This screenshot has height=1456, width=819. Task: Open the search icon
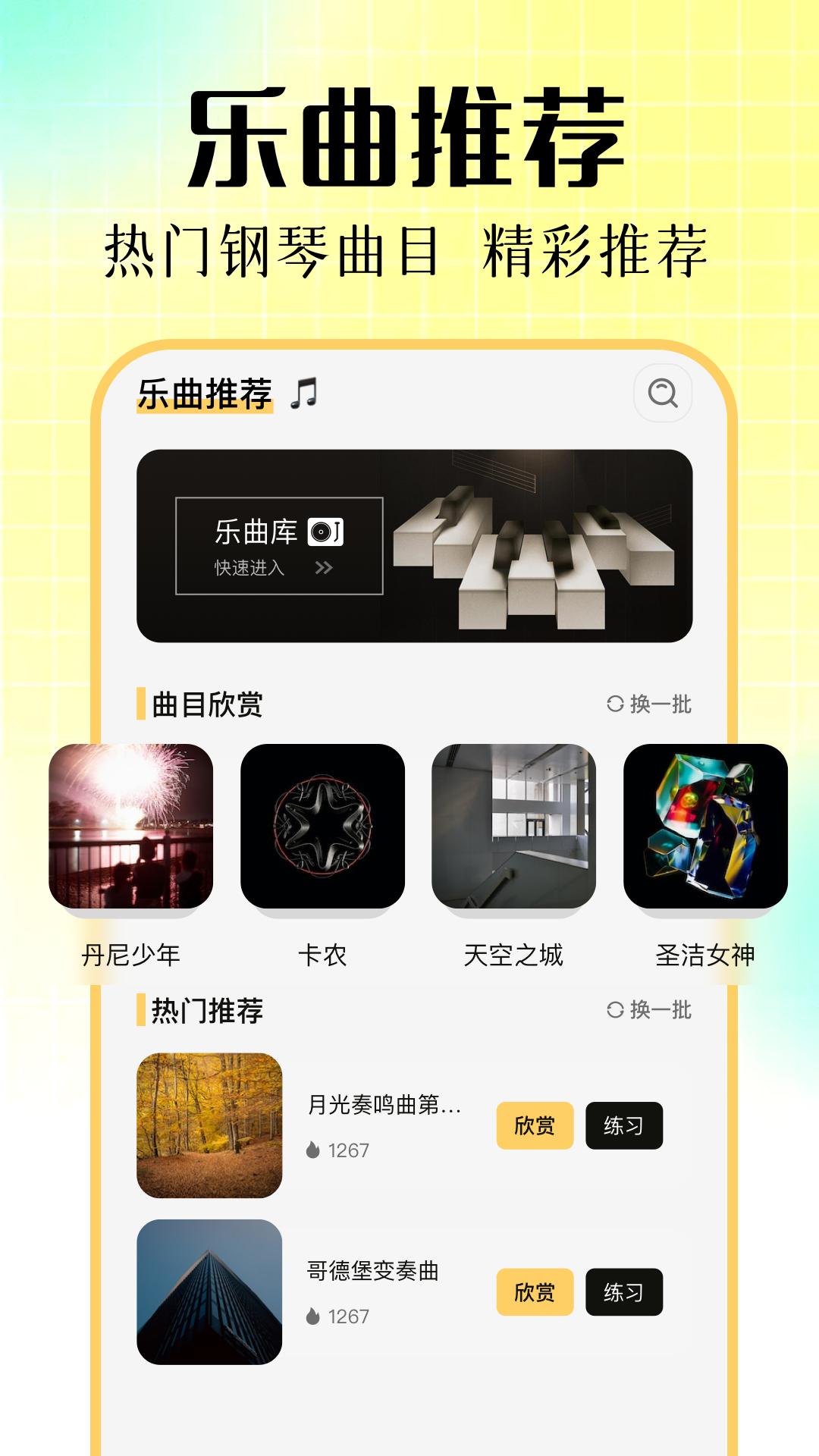click(x=664, y=393)
